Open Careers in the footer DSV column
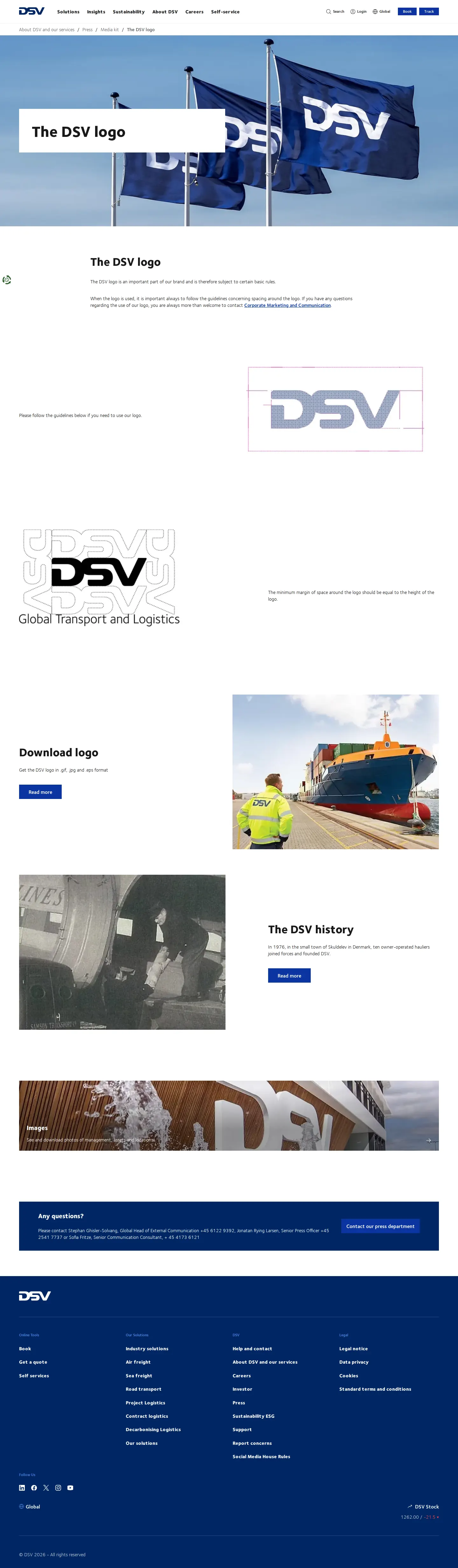The height and width of the screenshot is (1568, 458). pos(241,1376)
